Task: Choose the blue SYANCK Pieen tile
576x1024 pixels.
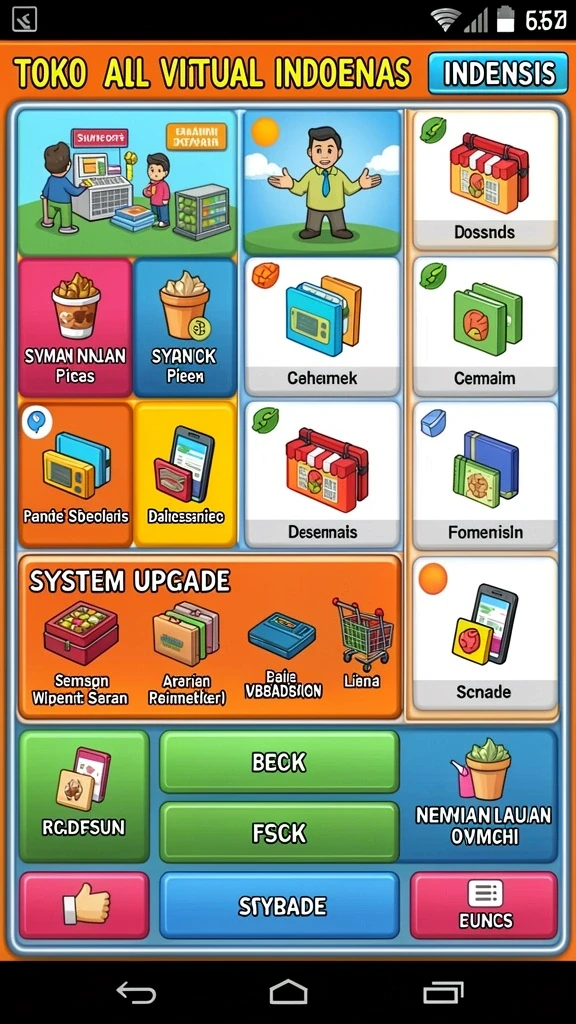Action: point(185,327)
